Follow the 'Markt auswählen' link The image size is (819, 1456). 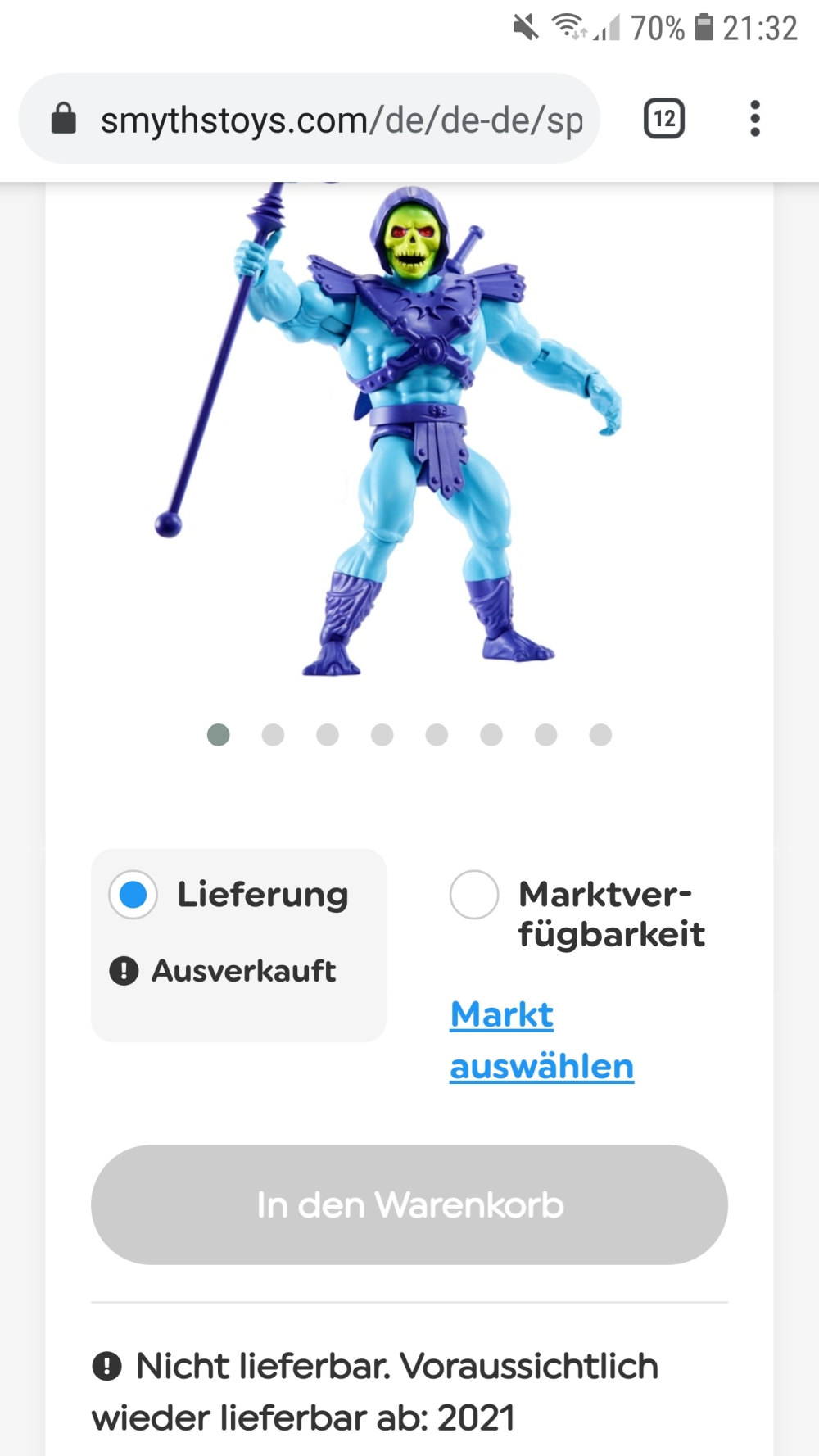541,1041
